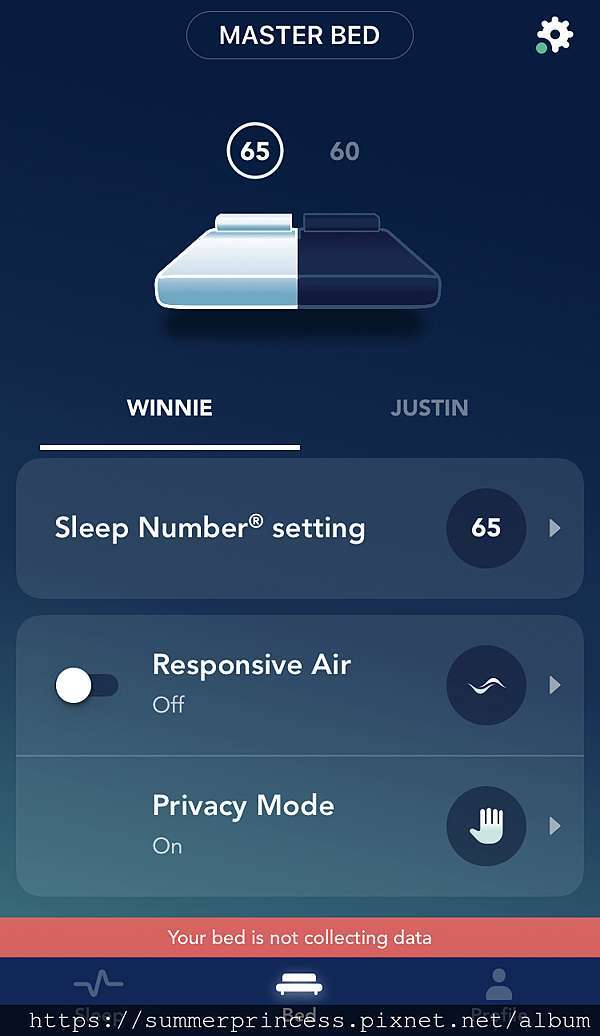600x1036 pixels.
Task: Tap the MASTER BED selector
Action: coord(300,35)
